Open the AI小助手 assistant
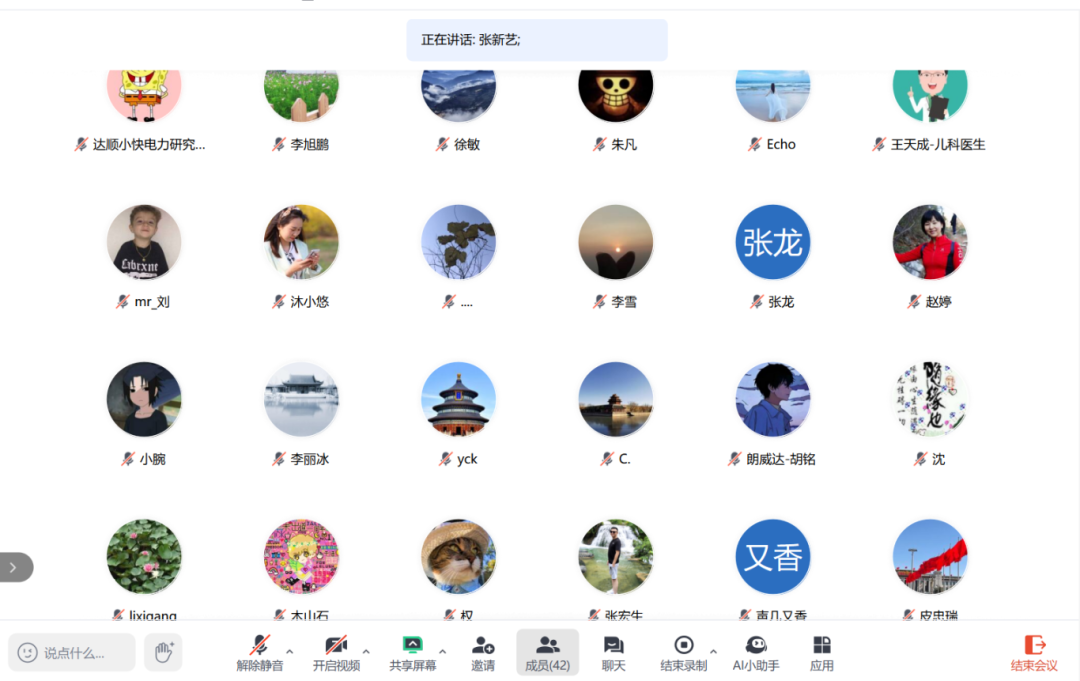Screen dimensions: 1080x681 coord(756,653)
